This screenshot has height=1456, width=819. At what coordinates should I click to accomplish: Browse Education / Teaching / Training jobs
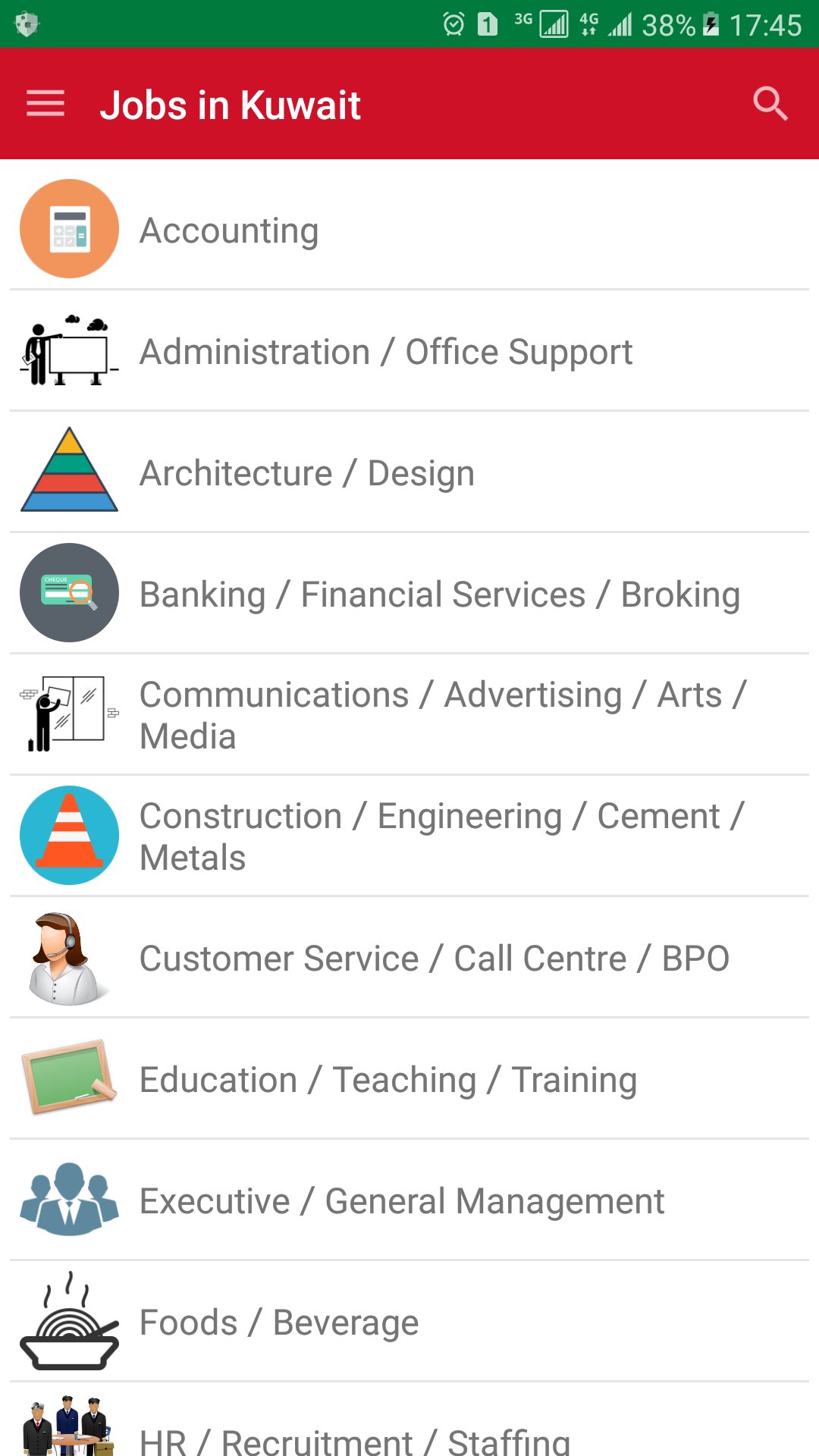[388, 1080]
